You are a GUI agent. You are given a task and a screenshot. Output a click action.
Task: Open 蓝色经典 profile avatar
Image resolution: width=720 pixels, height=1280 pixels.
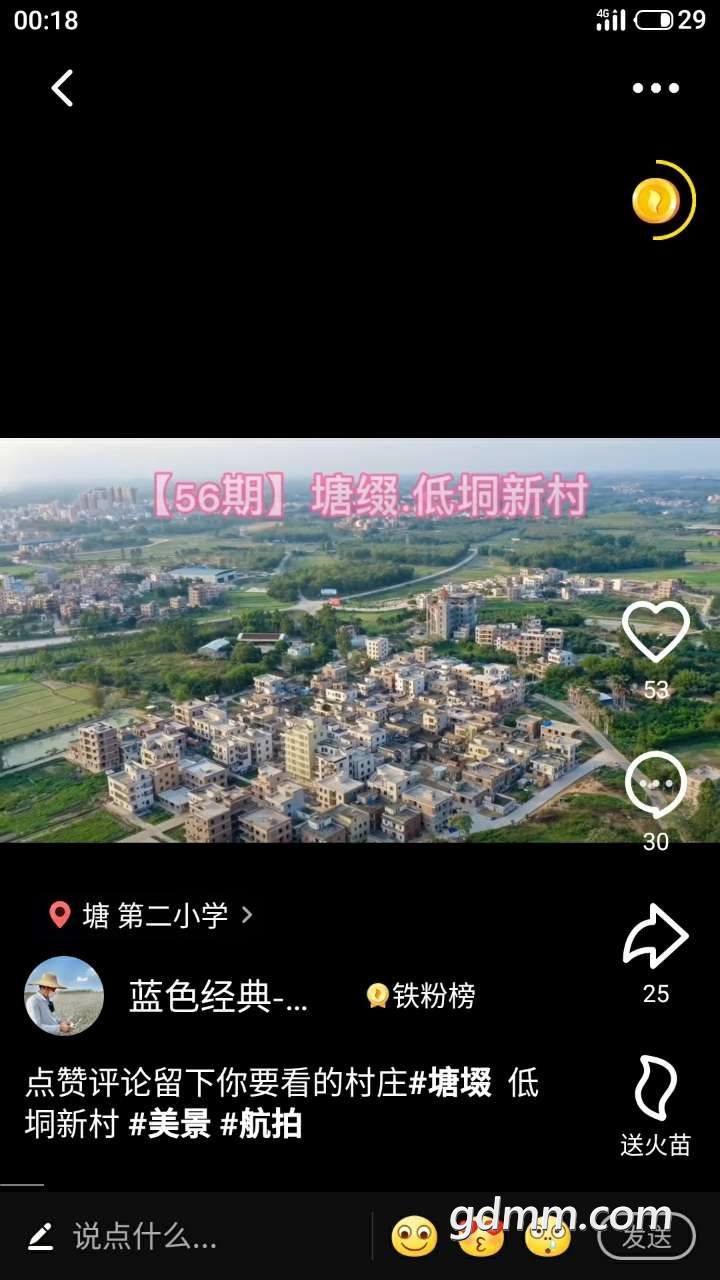coord(64,995)
